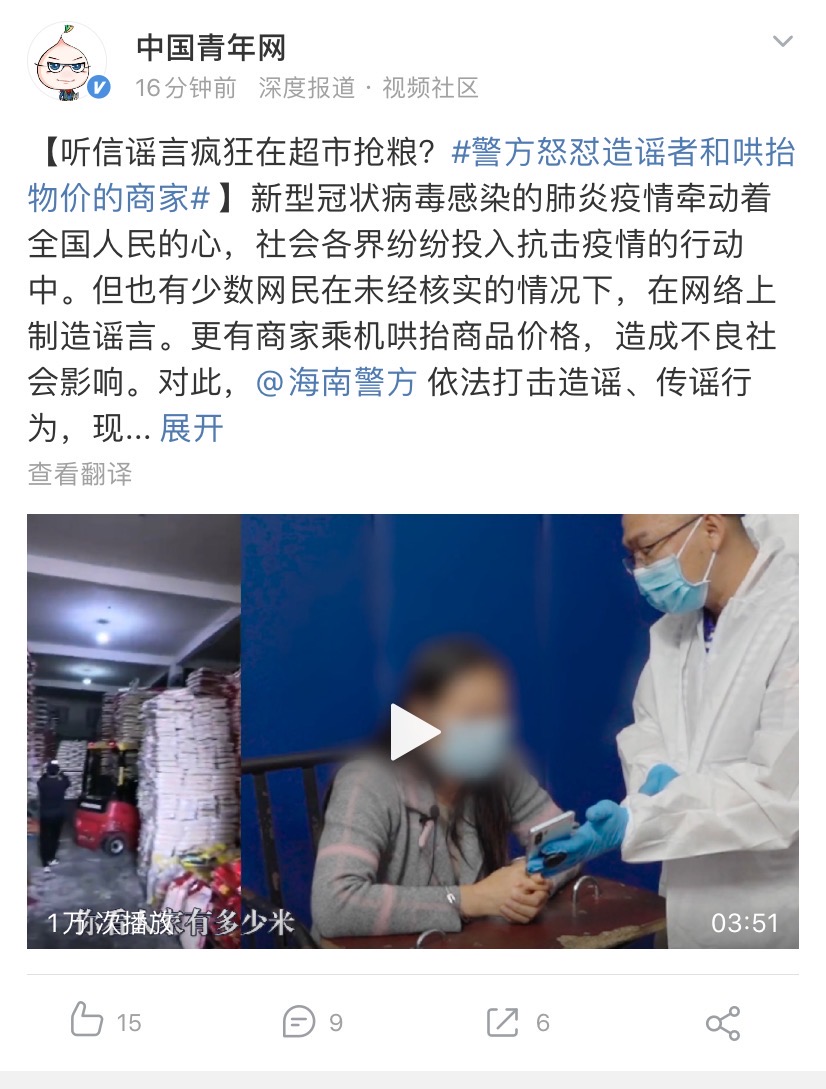Viewport: 826px width, 1089px height.
Task: Share this post externally
Action: pyautogui.click(x=722, y=1022)
